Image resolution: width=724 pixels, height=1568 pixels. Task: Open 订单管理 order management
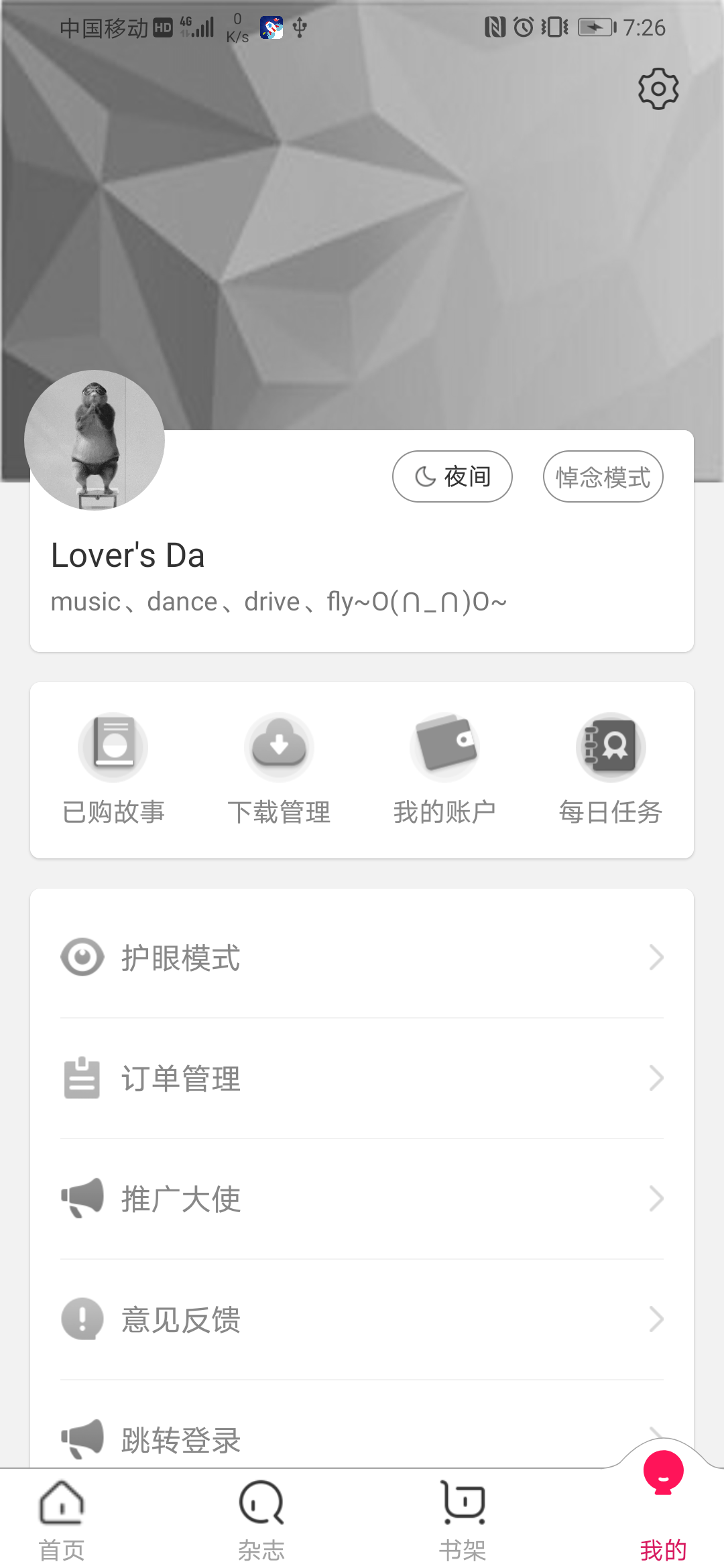point(362,1078)
